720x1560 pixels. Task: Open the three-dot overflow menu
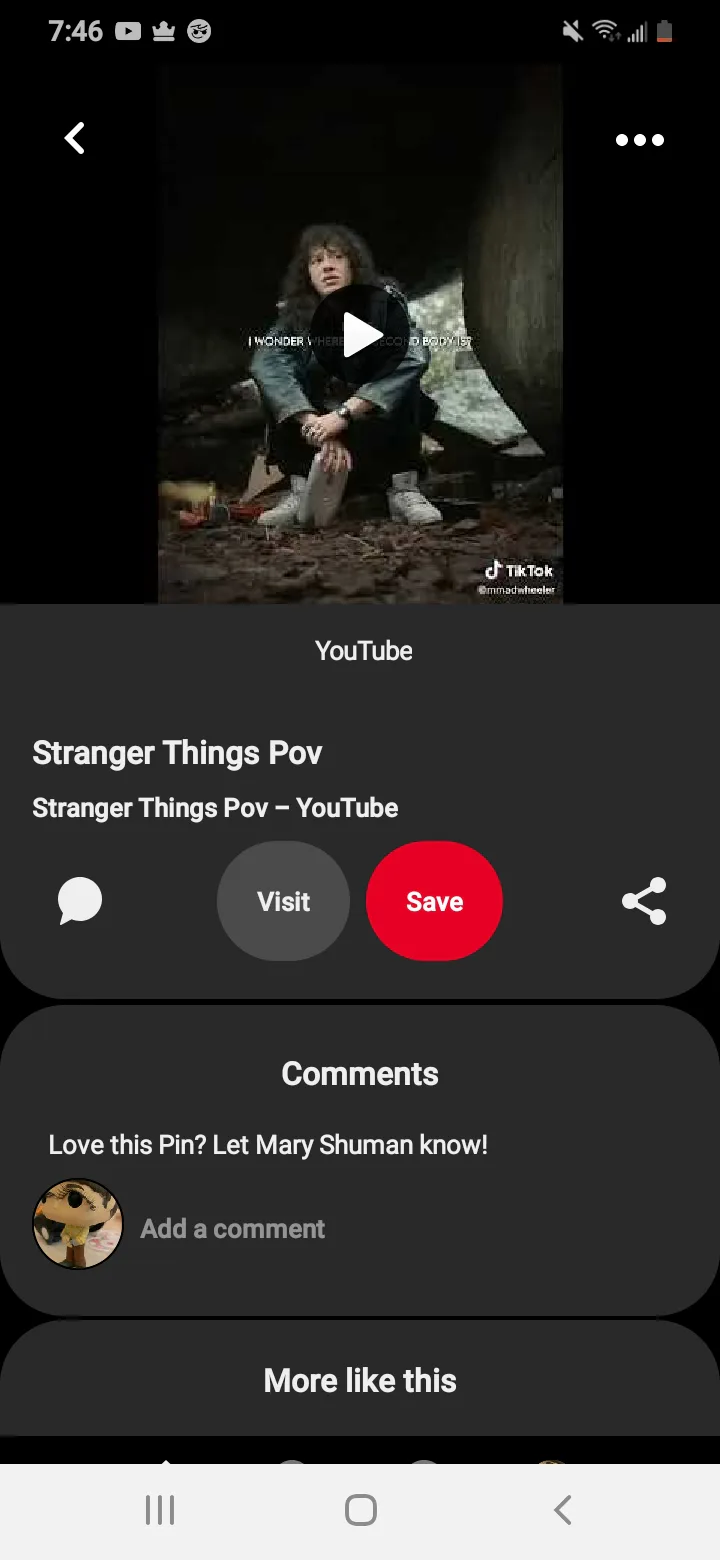(640, 140)
